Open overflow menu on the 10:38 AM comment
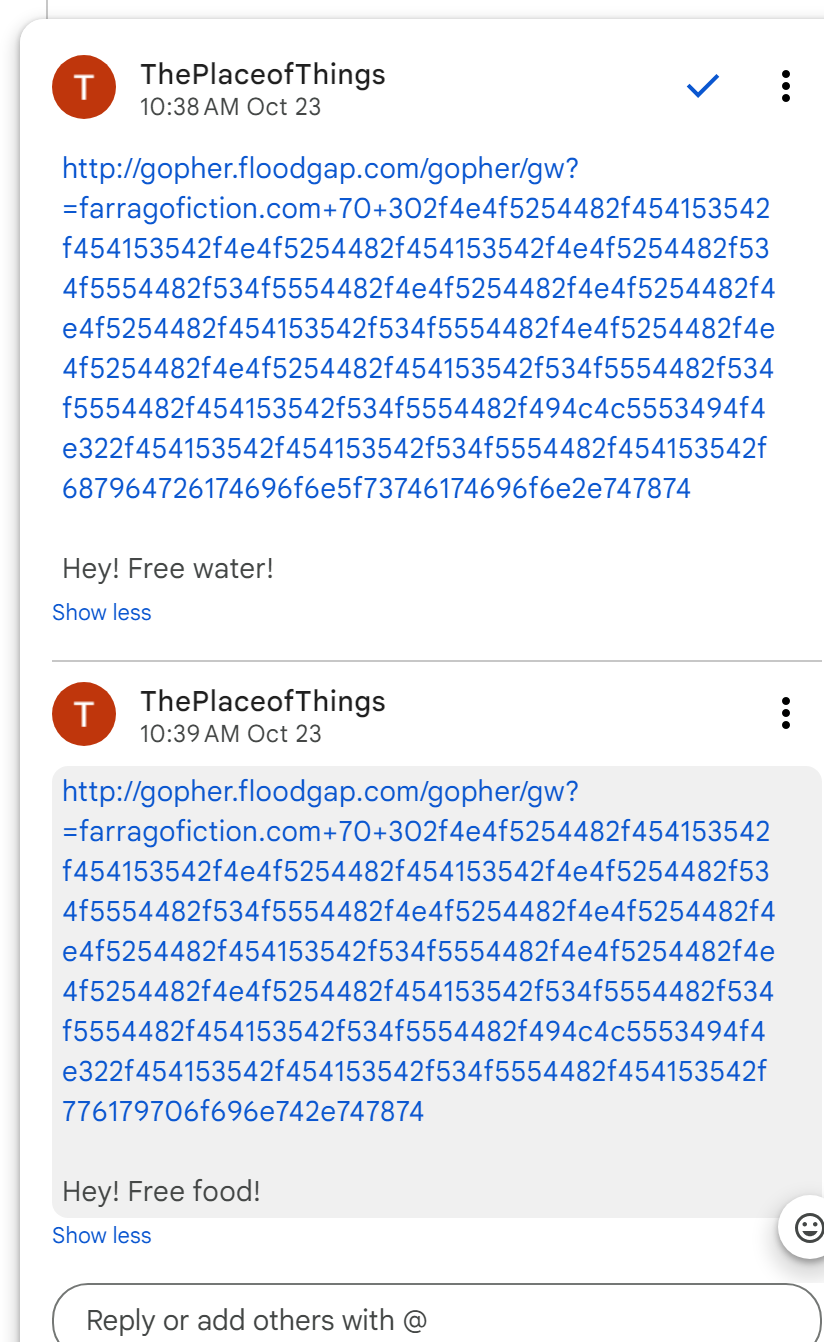Screen dimensions: 824x1342 point(786,87)
